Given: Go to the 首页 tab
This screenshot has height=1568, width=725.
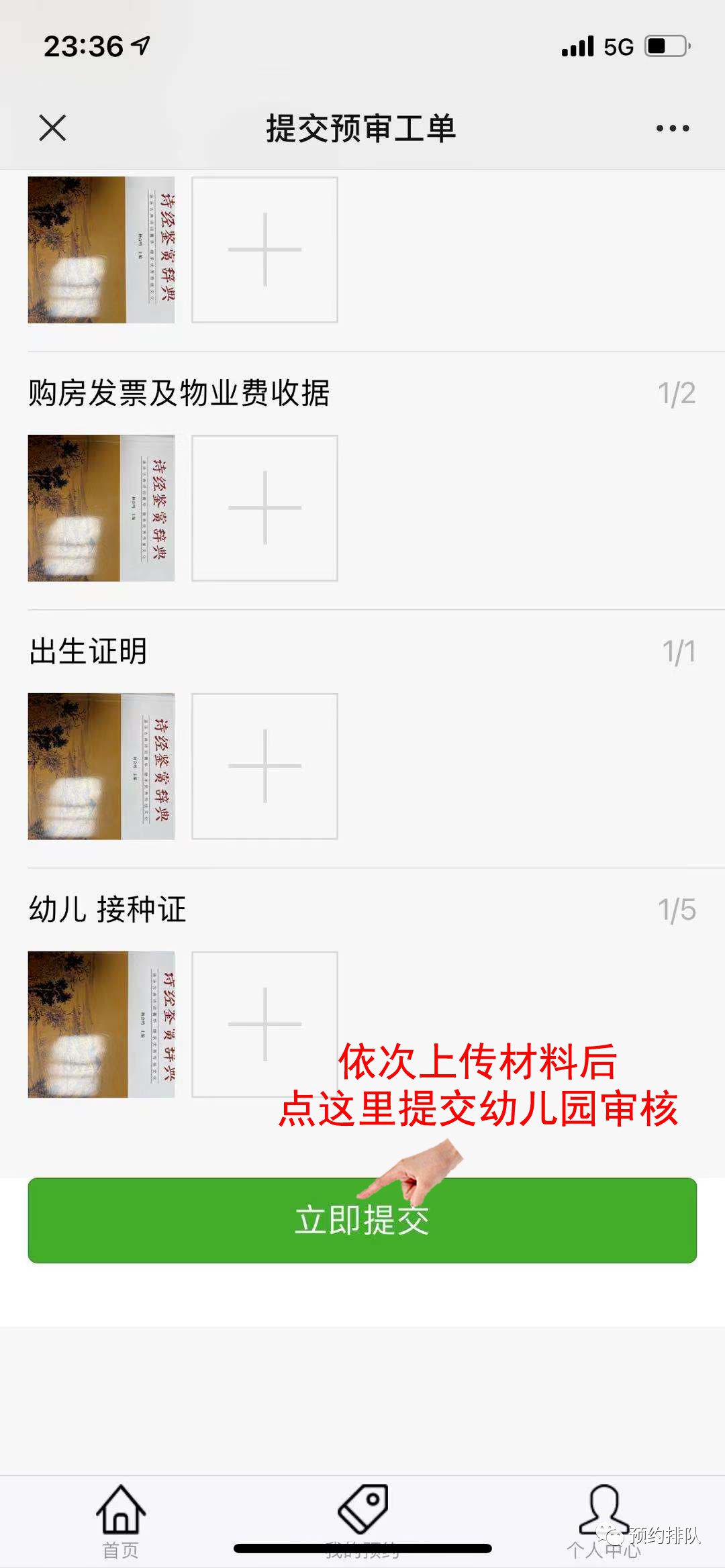Looking at the screenshot, I should [121, 1514].
